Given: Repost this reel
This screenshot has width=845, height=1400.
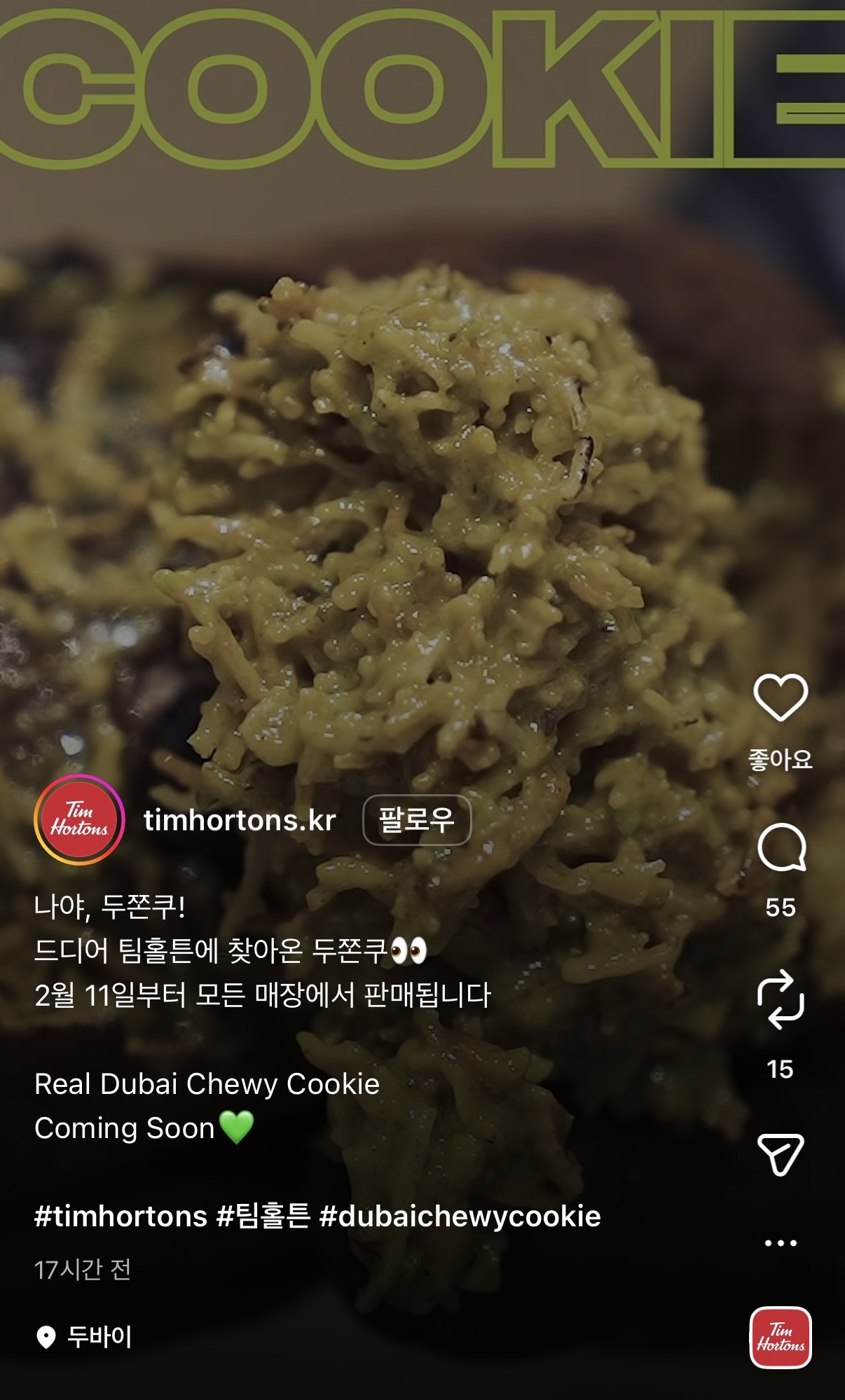Looking at the screenshot, I should click(x=781, y=999).
